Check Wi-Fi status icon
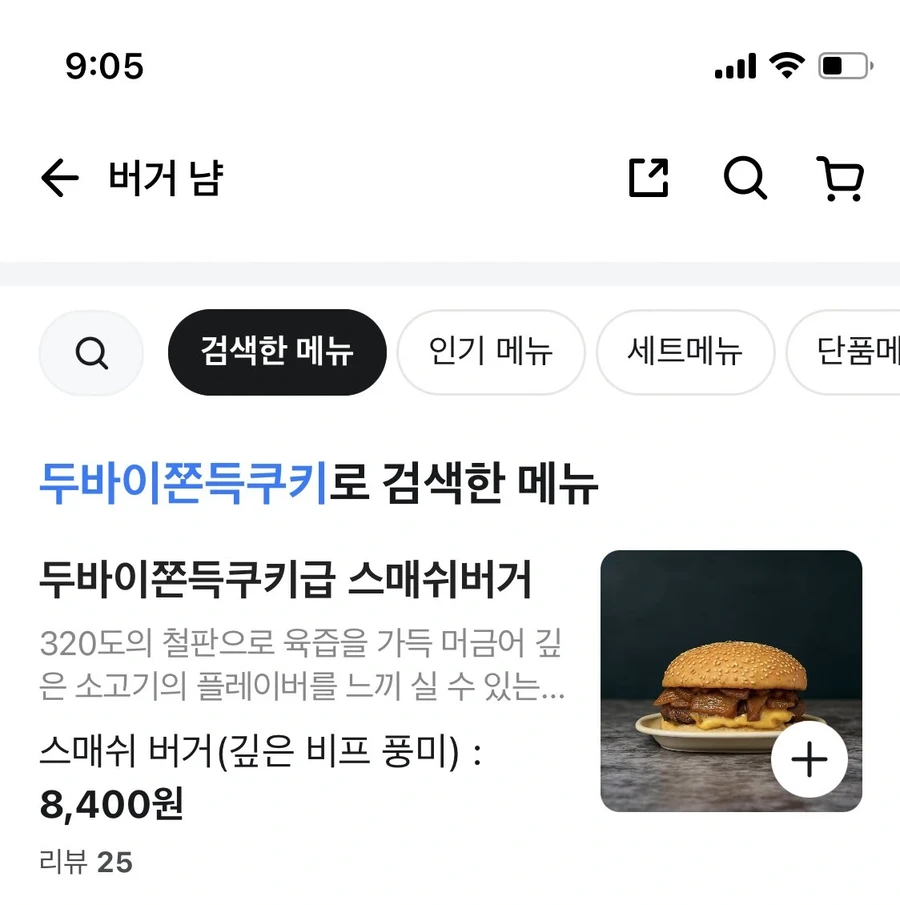This screenshot has width=900, height=905. pos(786,66)
